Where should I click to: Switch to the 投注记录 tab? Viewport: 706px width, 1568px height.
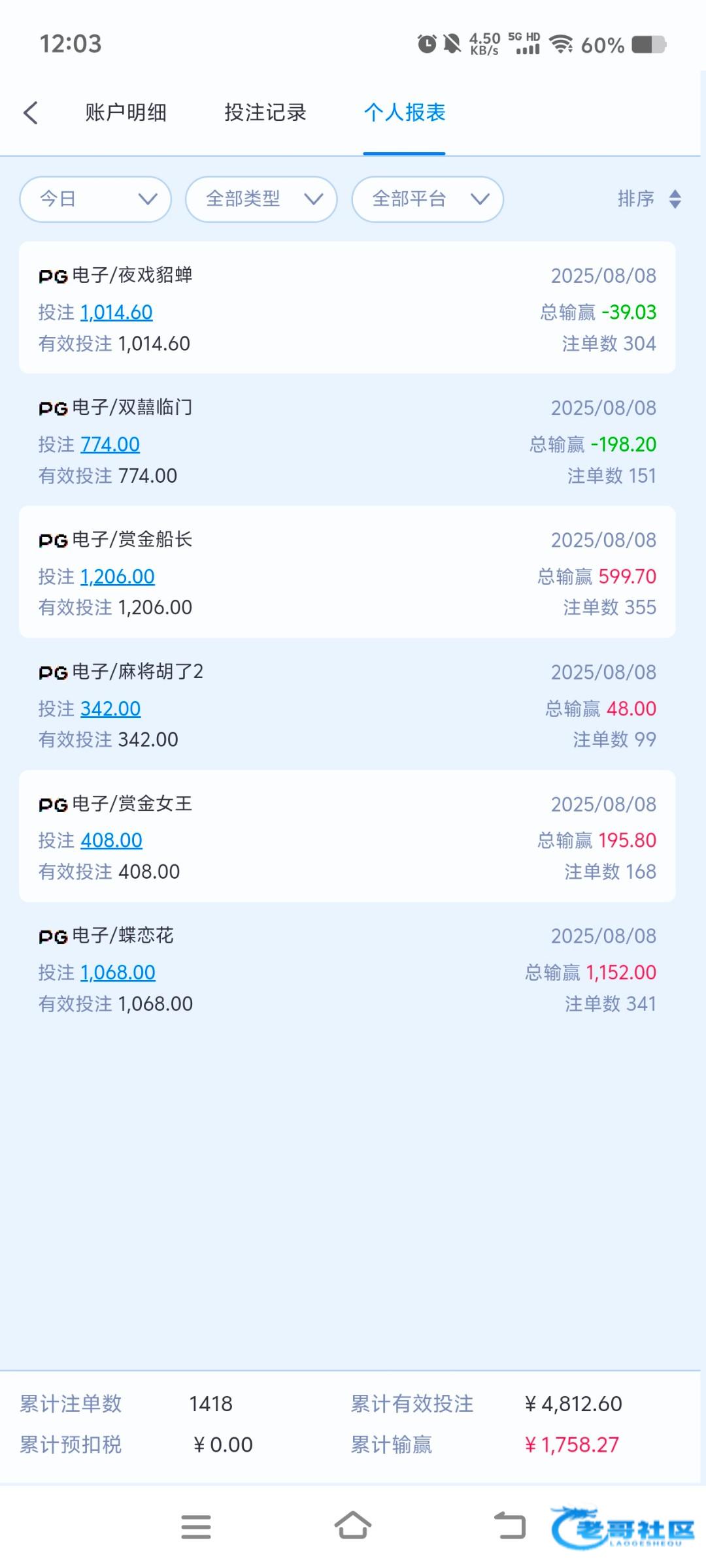pos(265,112)
